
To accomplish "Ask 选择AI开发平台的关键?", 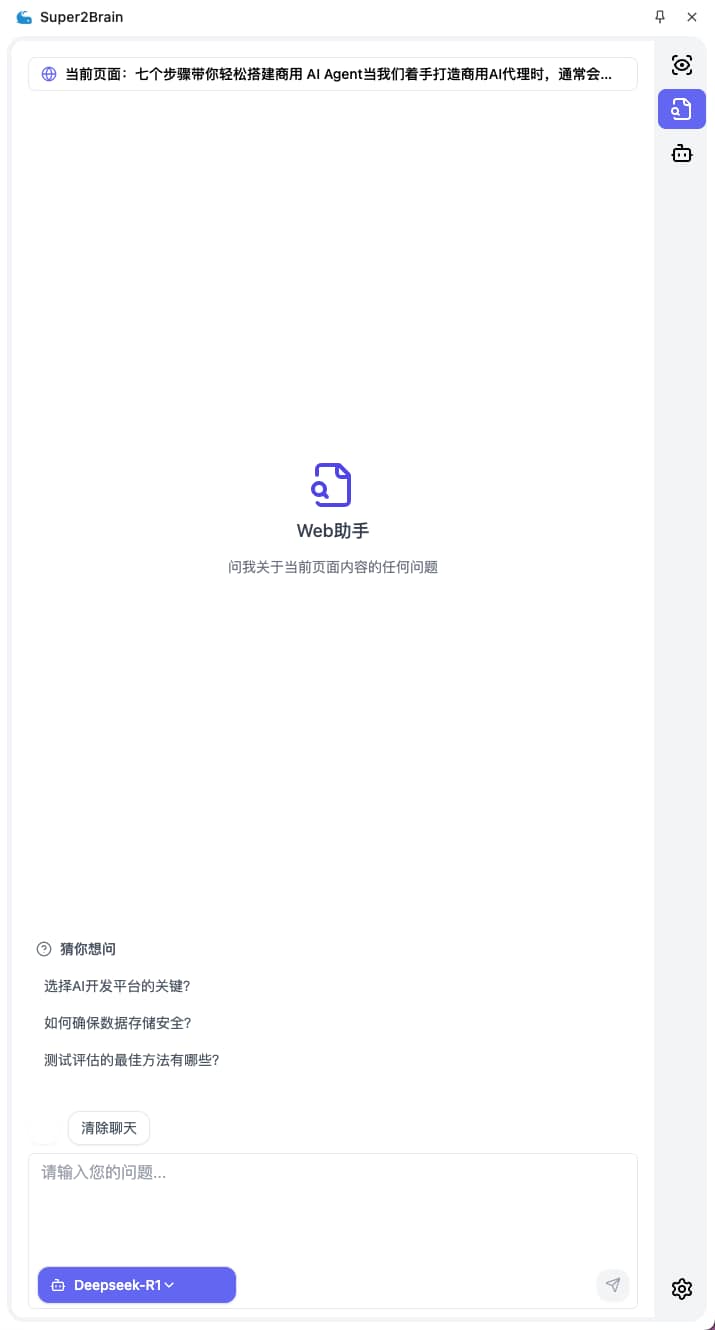I will (x=117, y=986).
